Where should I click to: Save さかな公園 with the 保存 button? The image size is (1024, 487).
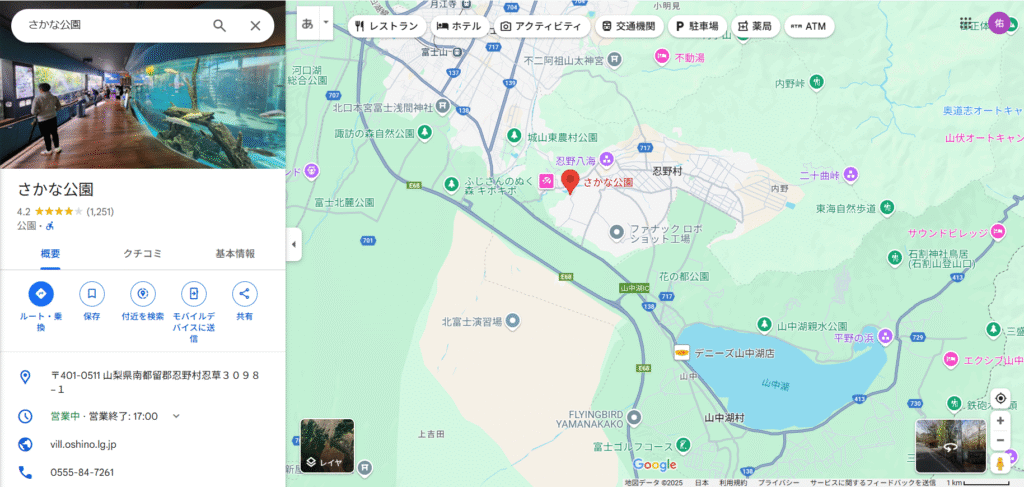92,294
